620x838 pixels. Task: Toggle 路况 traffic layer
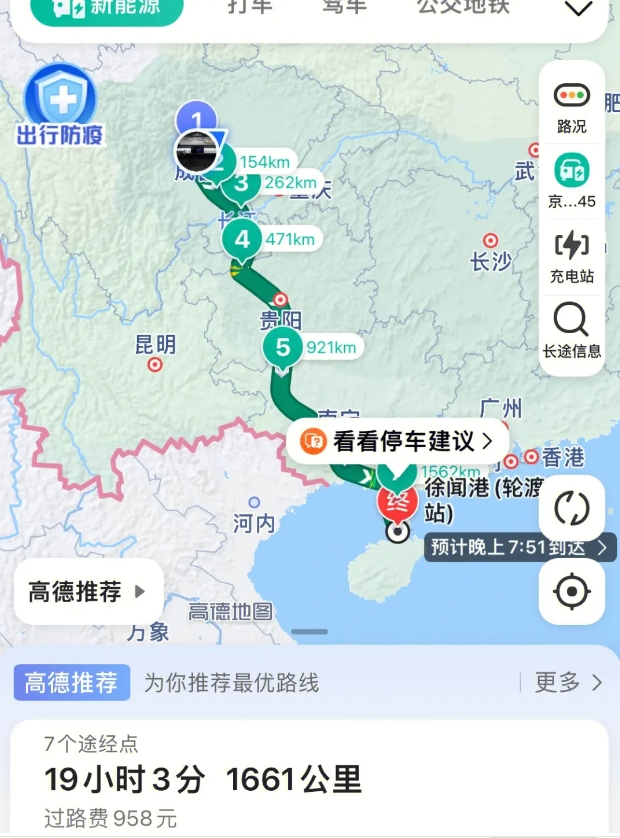[572, 107]
